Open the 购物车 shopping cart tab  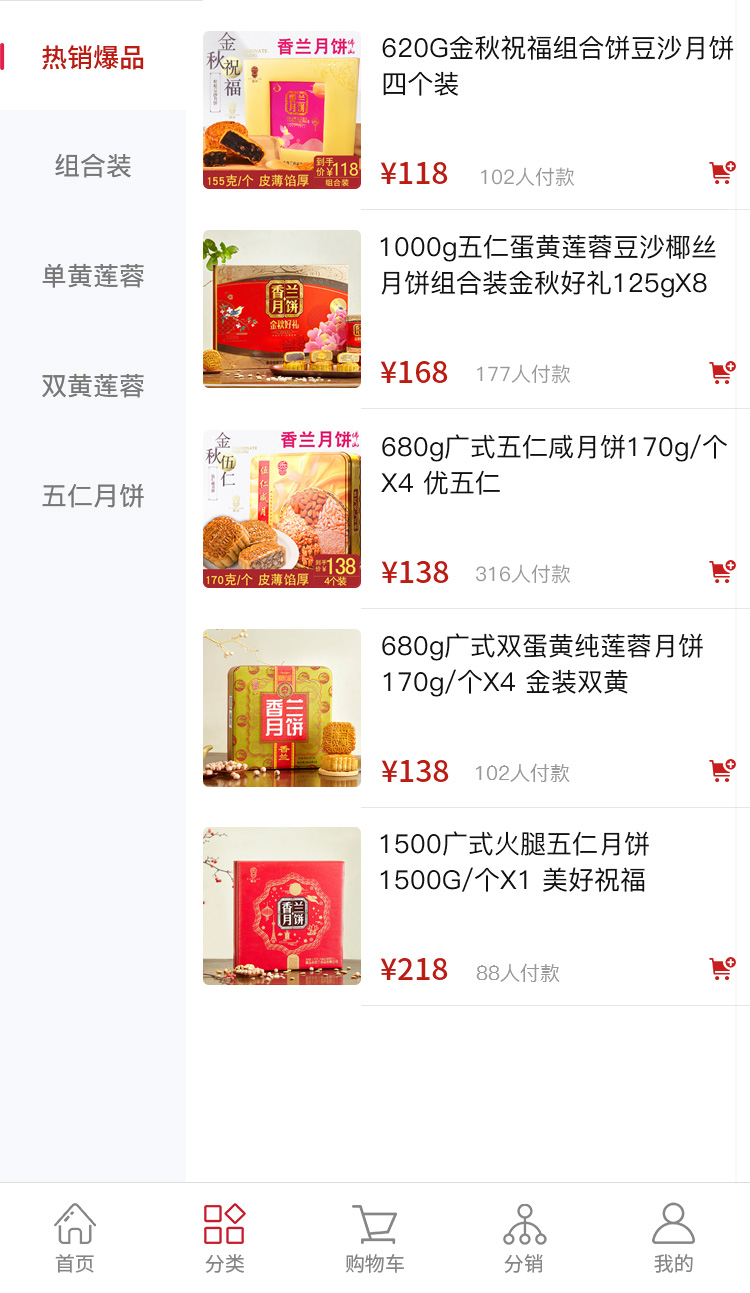tap(375, 1238)
